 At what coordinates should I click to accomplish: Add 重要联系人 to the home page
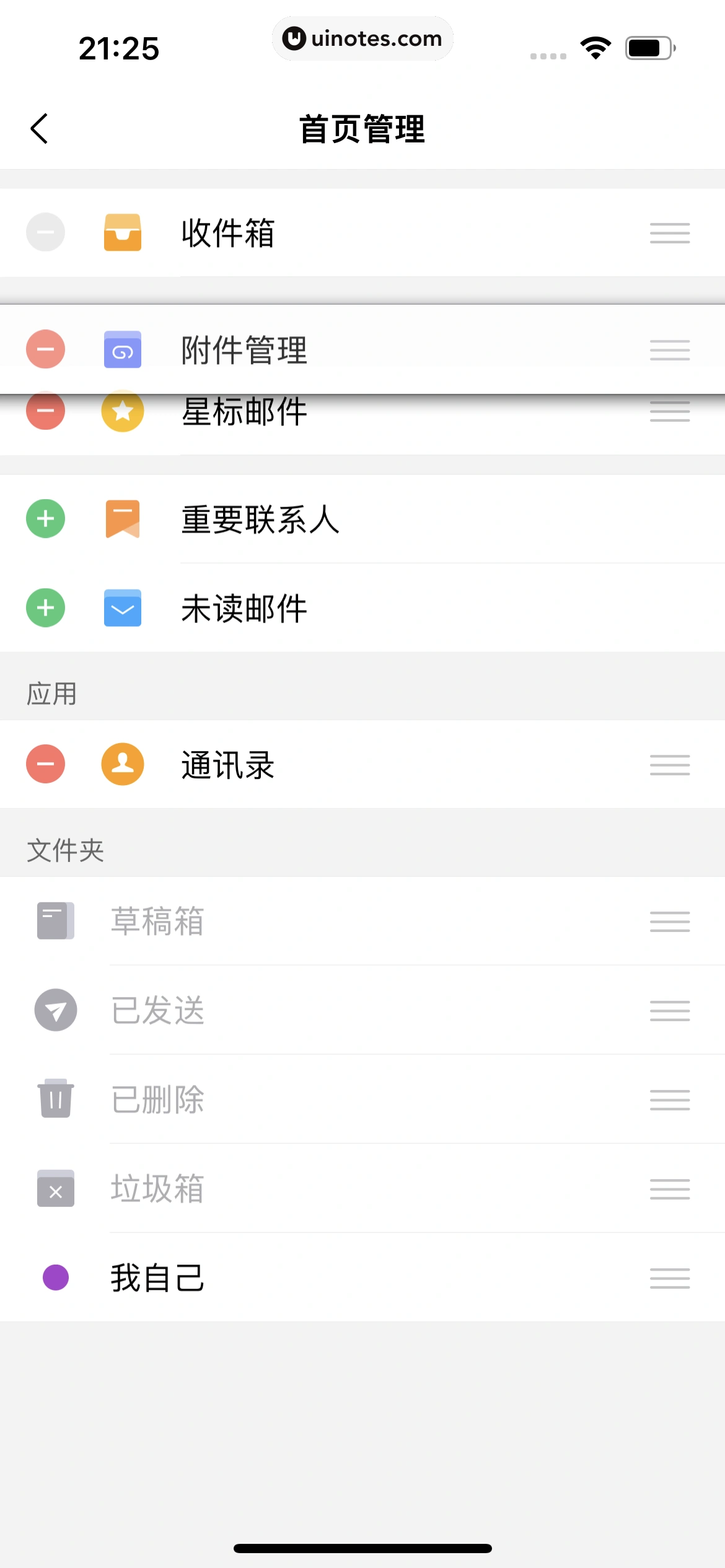tap(45, 518)
